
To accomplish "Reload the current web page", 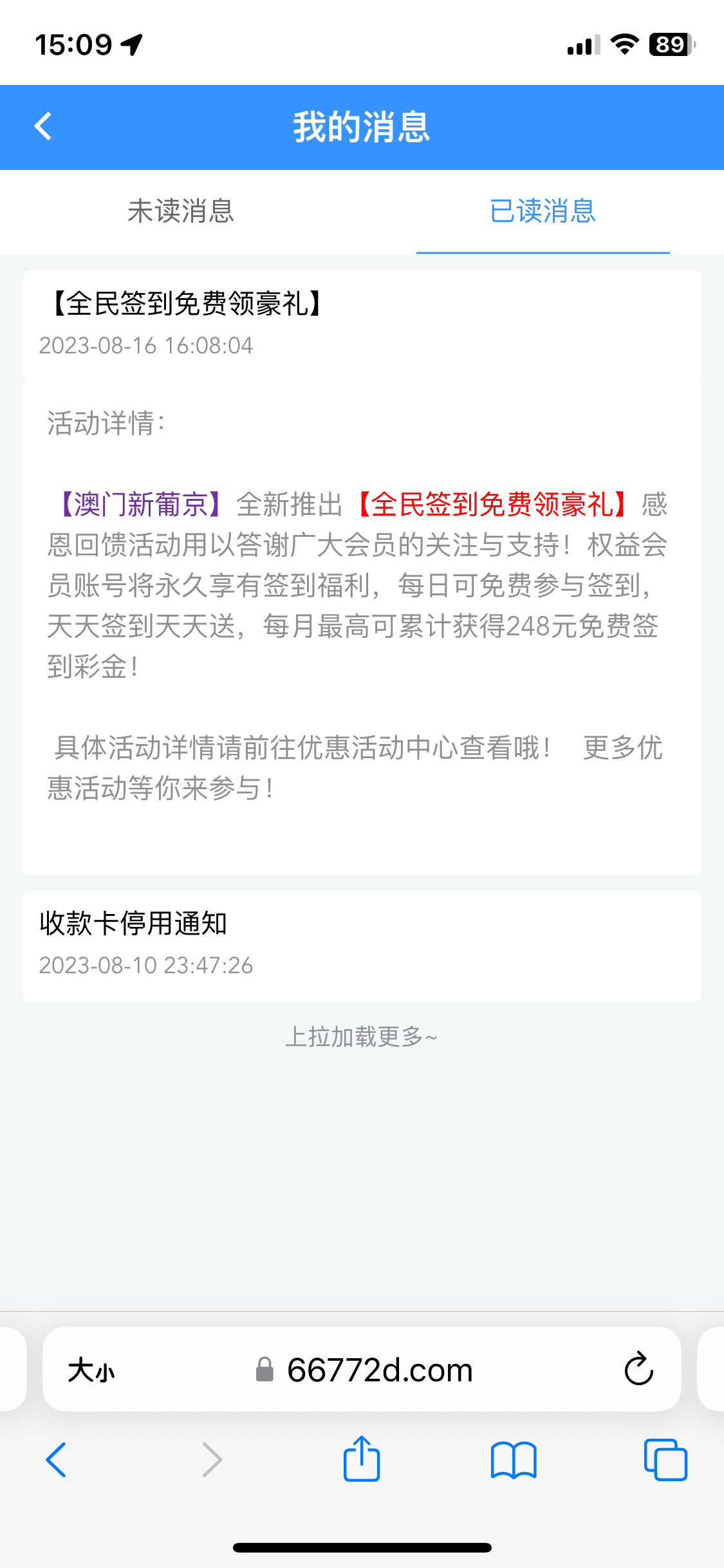I will [x=638, y=1369].
